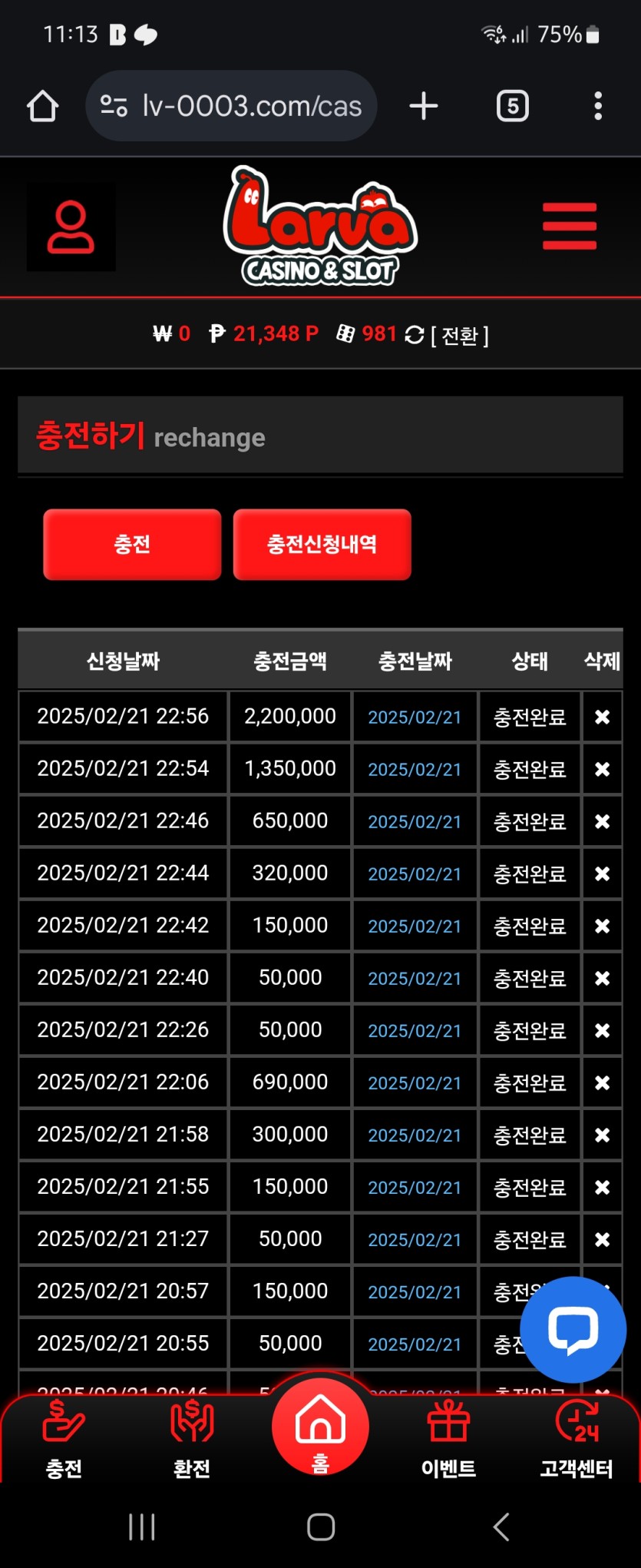Delete the 690,000 recharge entry
This screenshot has width=641, height=1568.
click(x=602, y=1082)
